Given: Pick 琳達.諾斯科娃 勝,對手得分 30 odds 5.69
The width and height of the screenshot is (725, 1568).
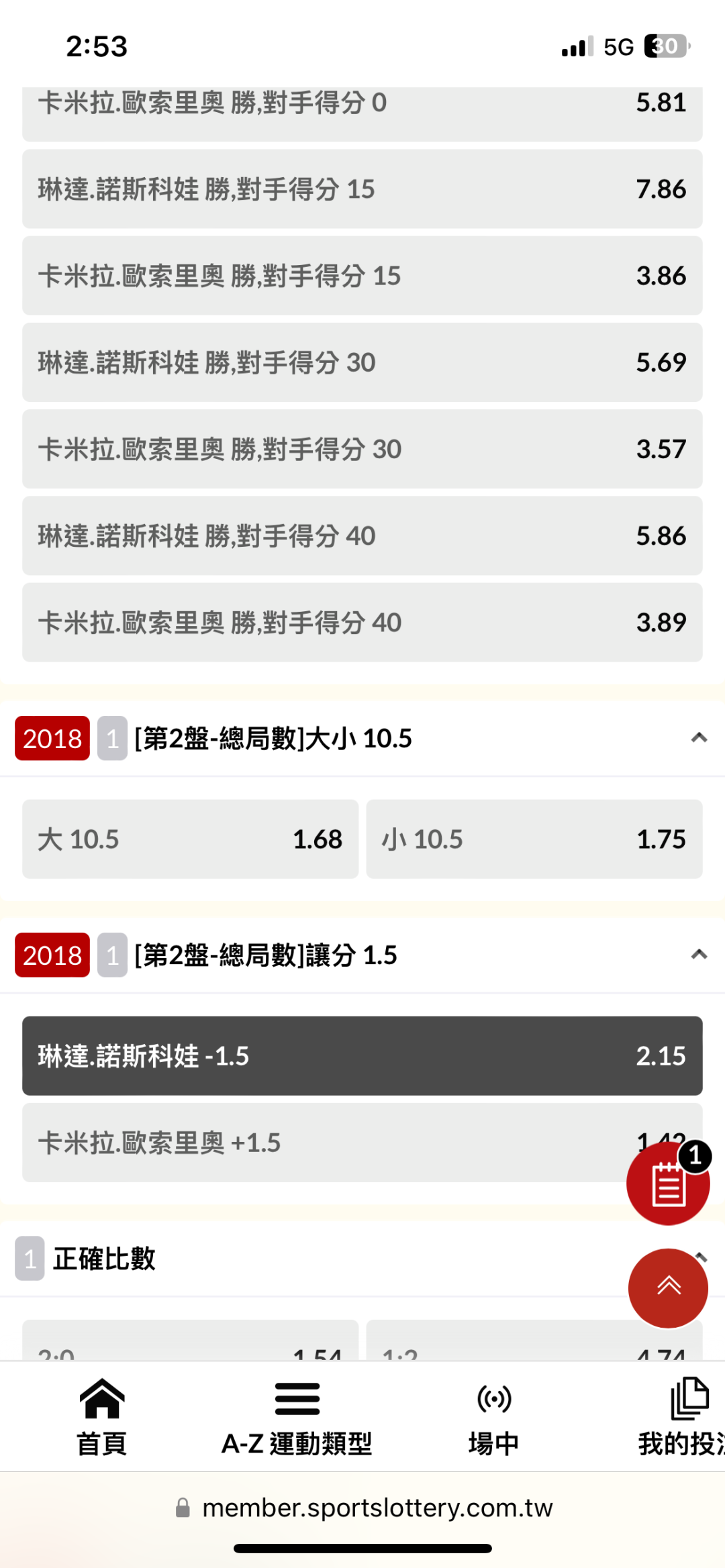Looking at the screenshot, I should click(x=362, y=362).
